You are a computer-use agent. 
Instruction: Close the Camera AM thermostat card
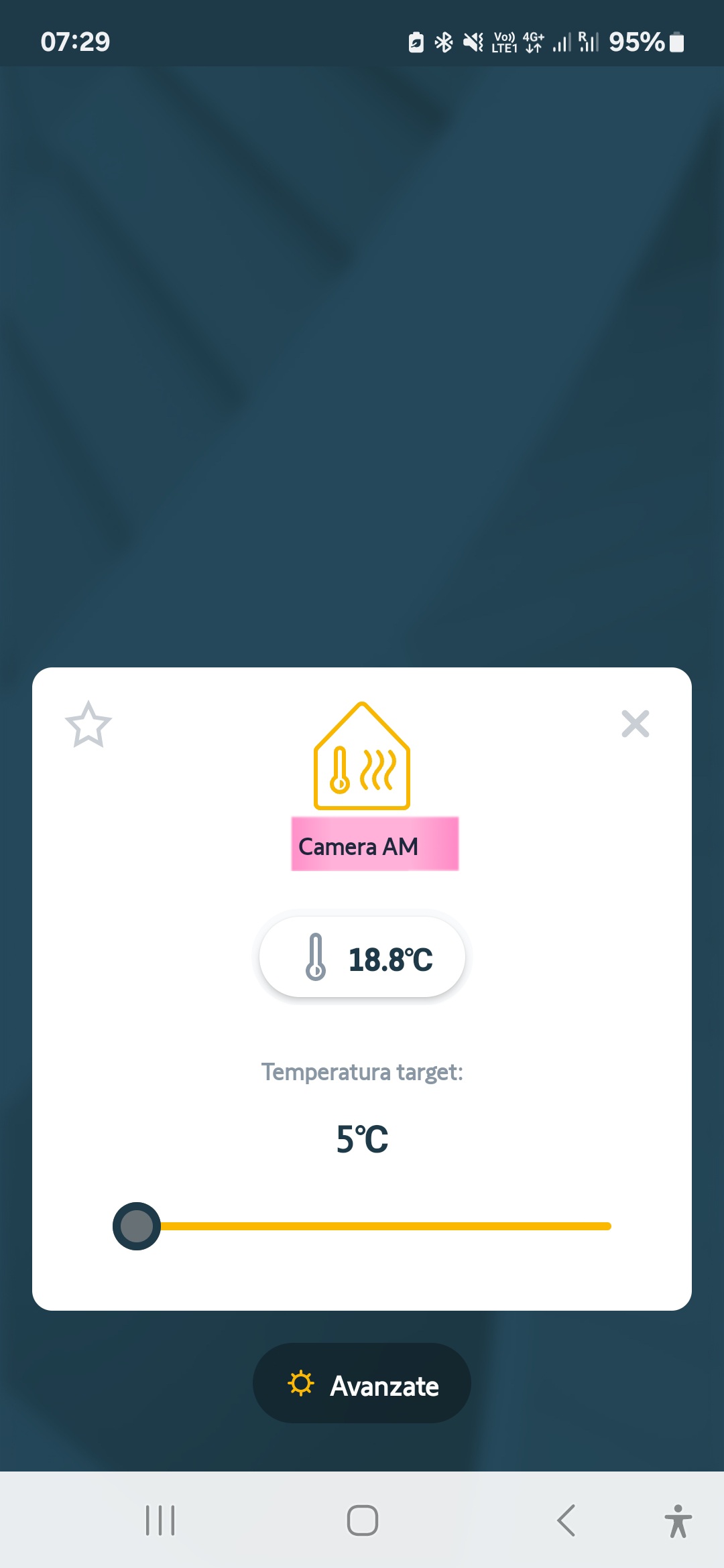click(x=636, y=724)
